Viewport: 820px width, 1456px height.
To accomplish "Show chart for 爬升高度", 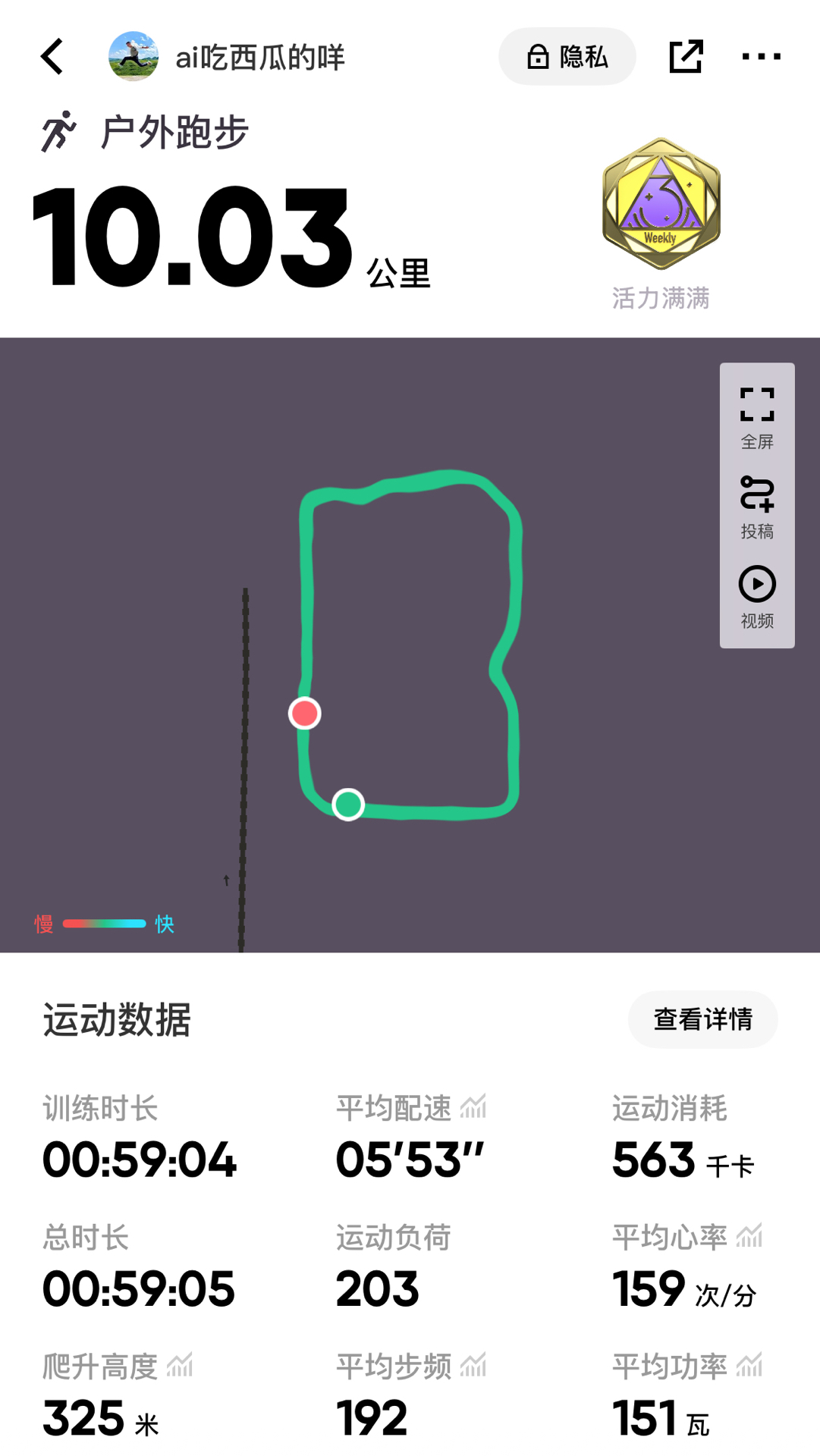I will pos(181,1366).
